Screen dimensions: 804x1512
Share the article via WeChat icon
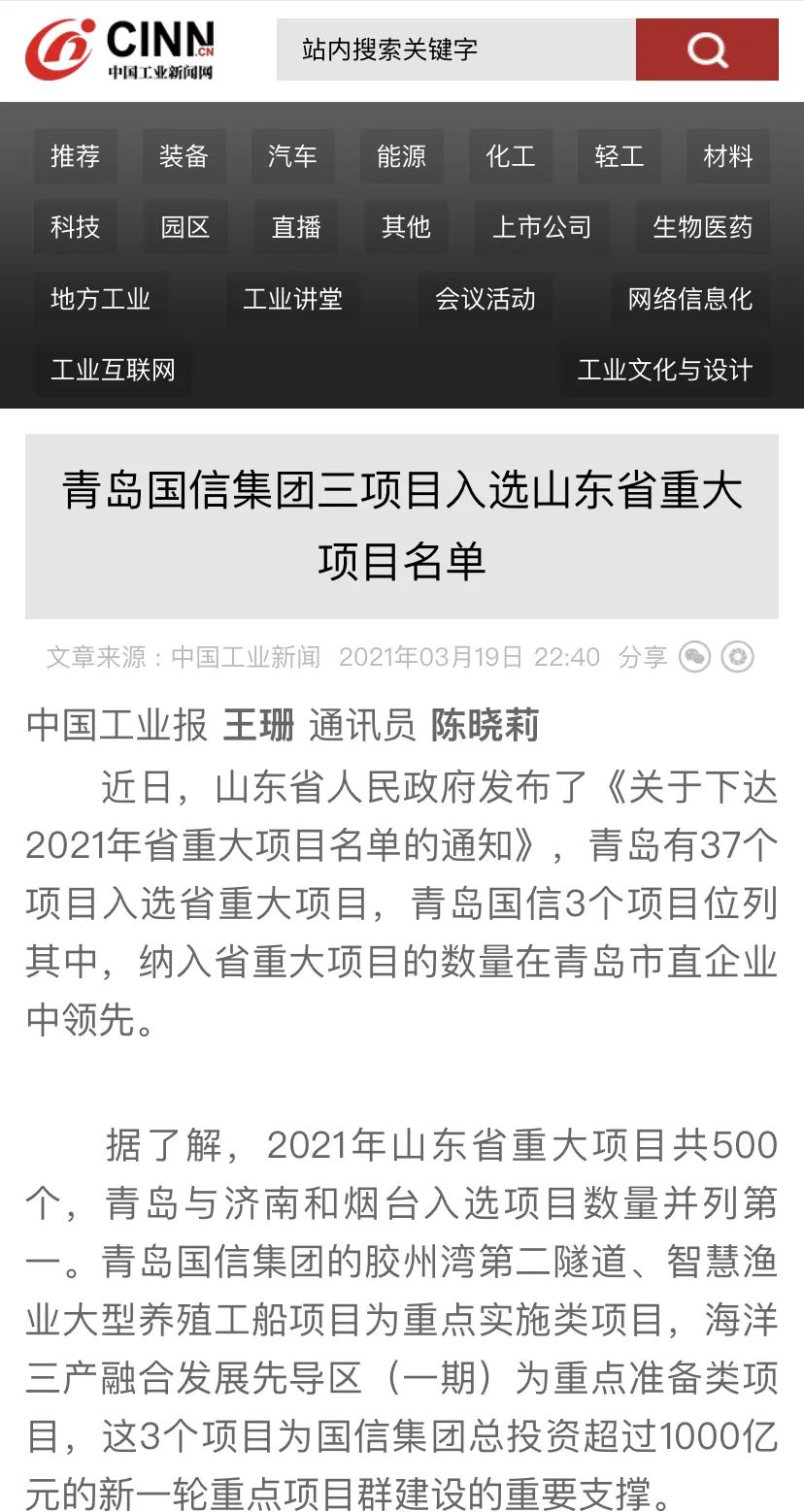tap(694, 657)
